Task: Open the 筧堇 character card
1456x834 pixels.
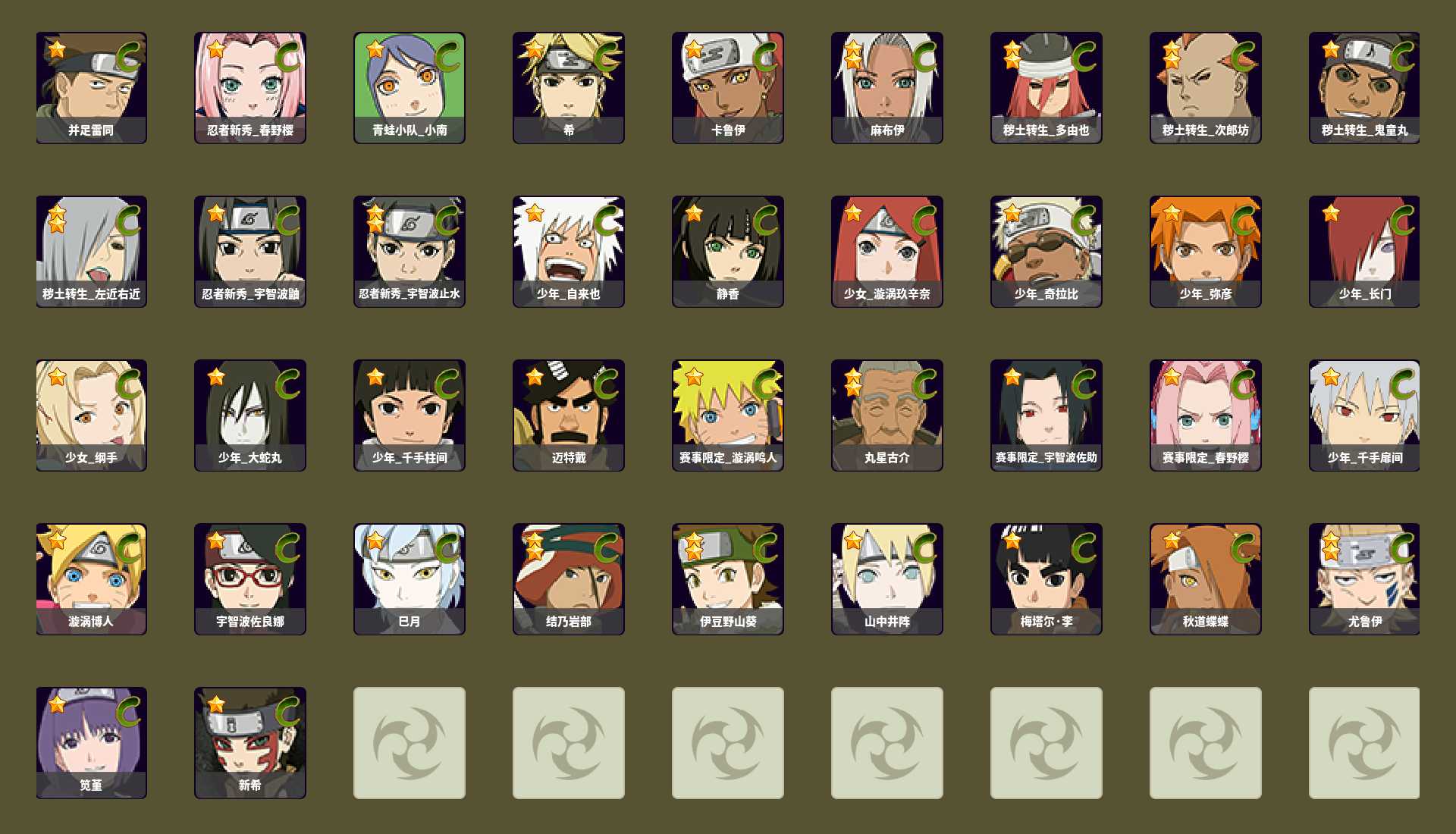Action: (91, 742)
